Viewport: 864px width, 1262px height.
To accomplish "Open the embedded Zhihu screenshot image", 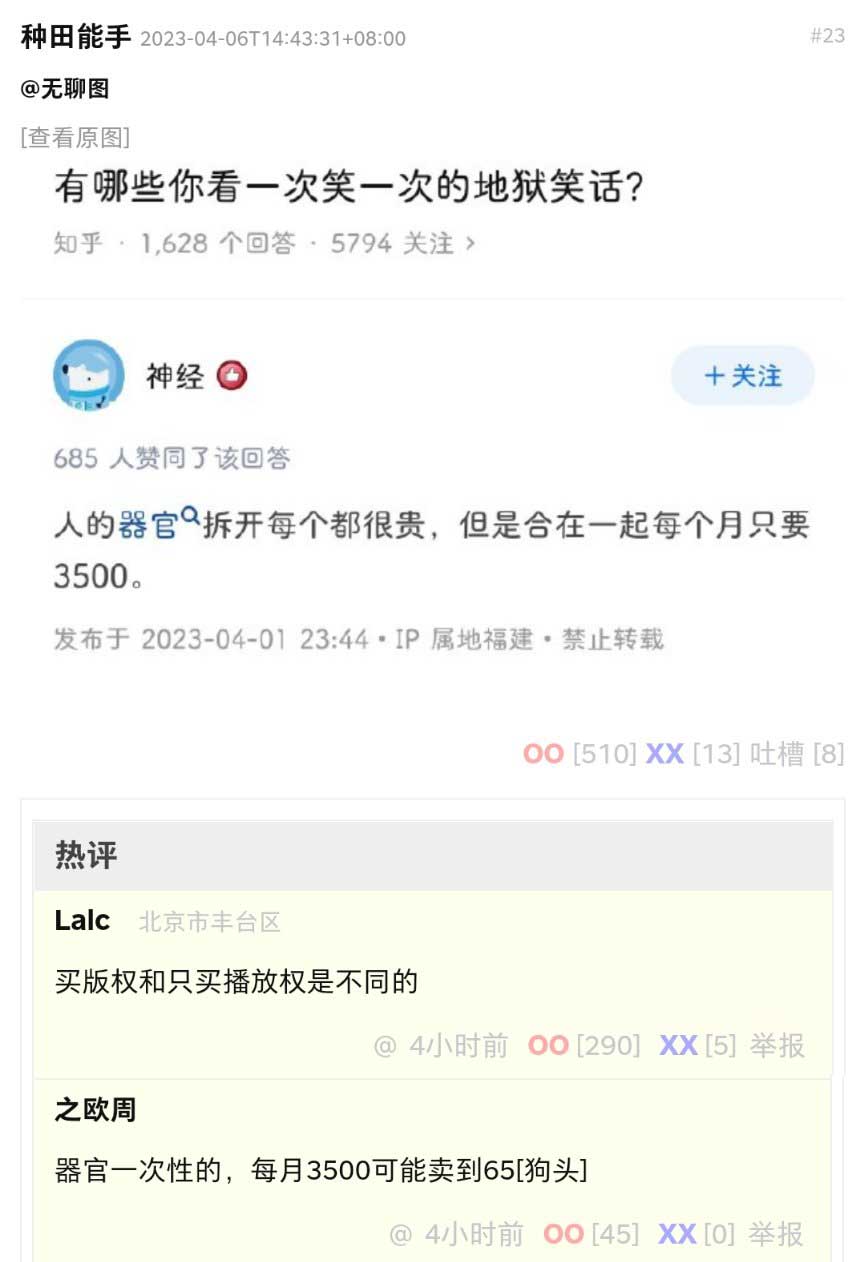I will coord(432,420).
